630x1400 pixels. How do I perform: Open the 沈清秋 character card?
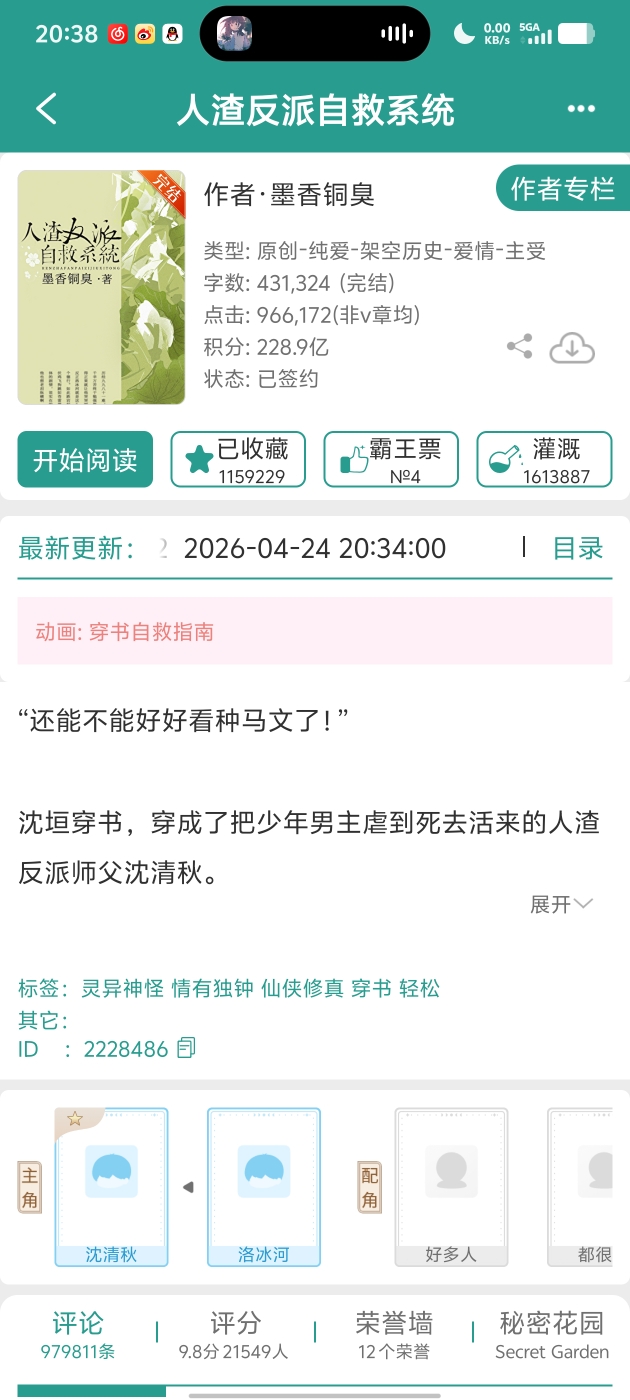[111, 1187]
